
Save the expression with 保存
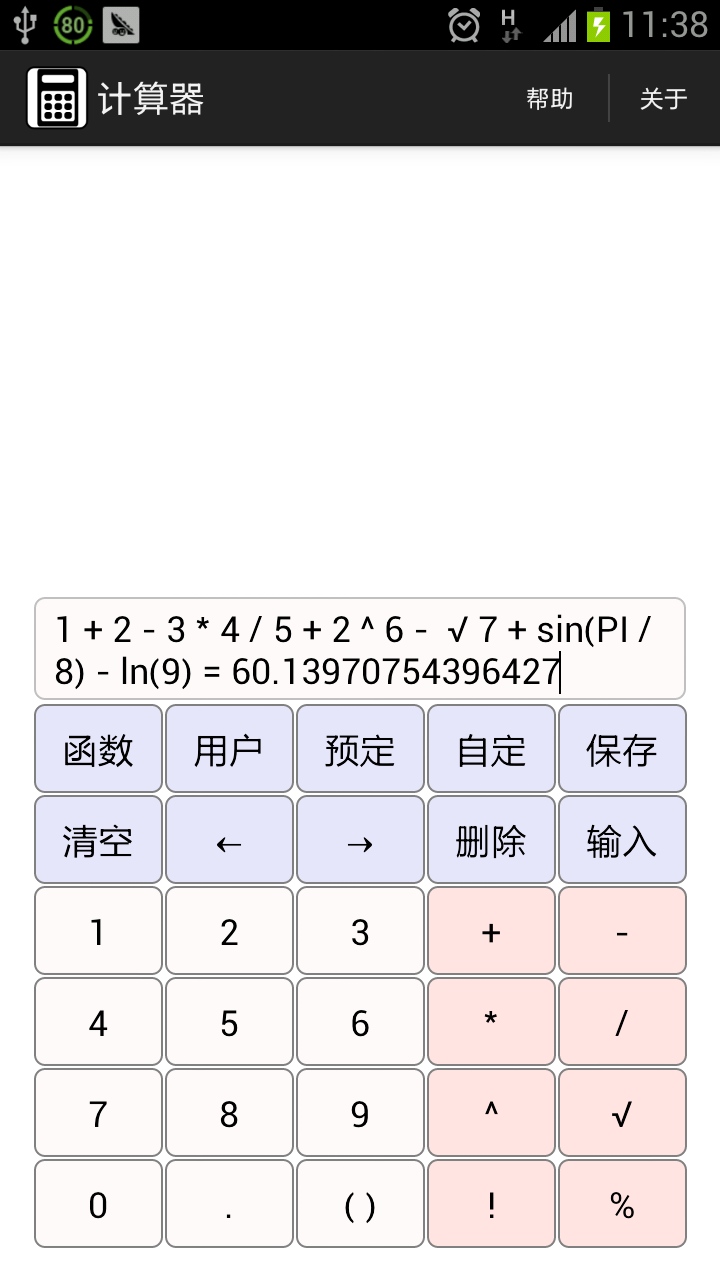tap(622, 750)
